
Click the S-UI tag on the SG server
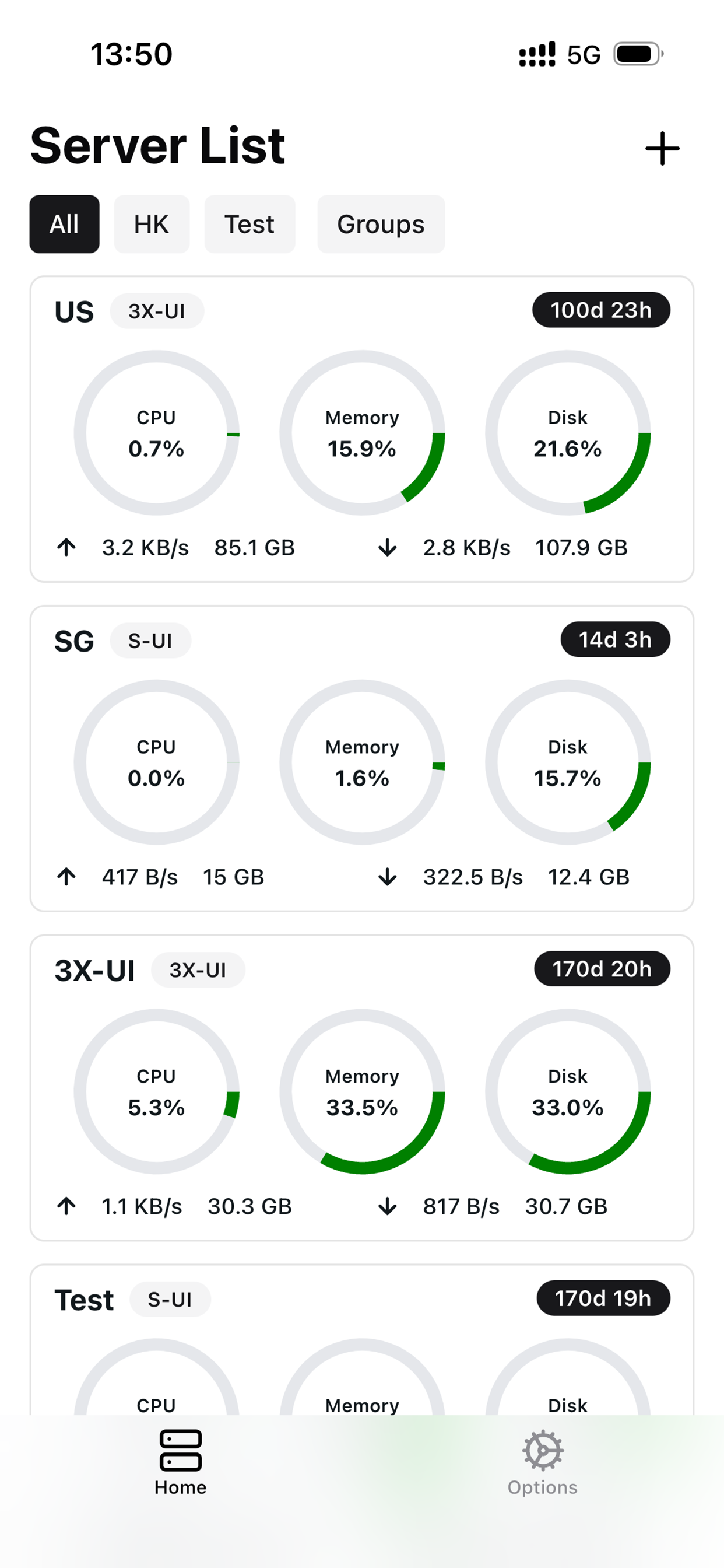point(150,640)
